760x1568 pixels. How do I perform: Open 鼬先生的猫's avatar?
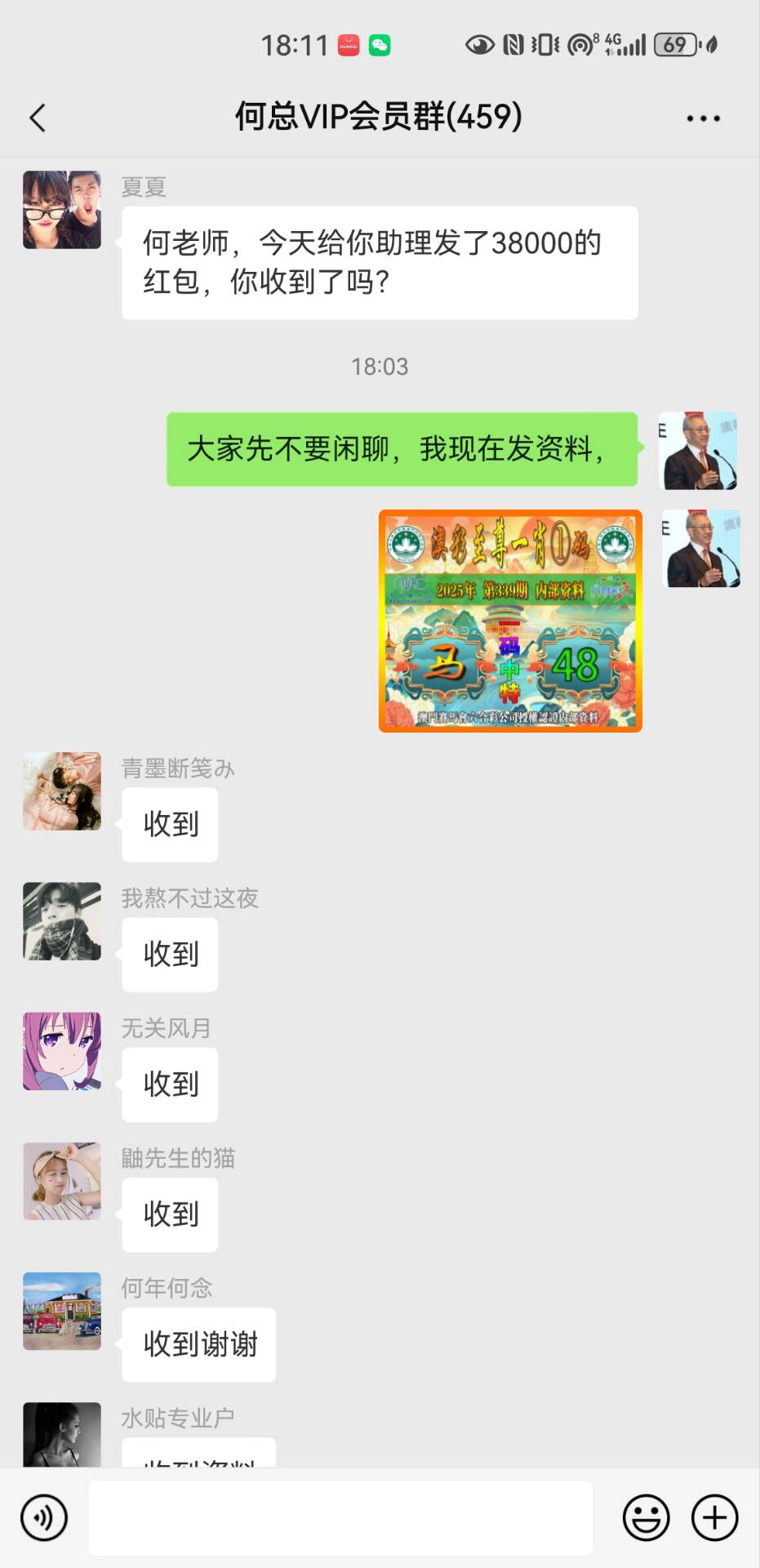(62, 1181)
